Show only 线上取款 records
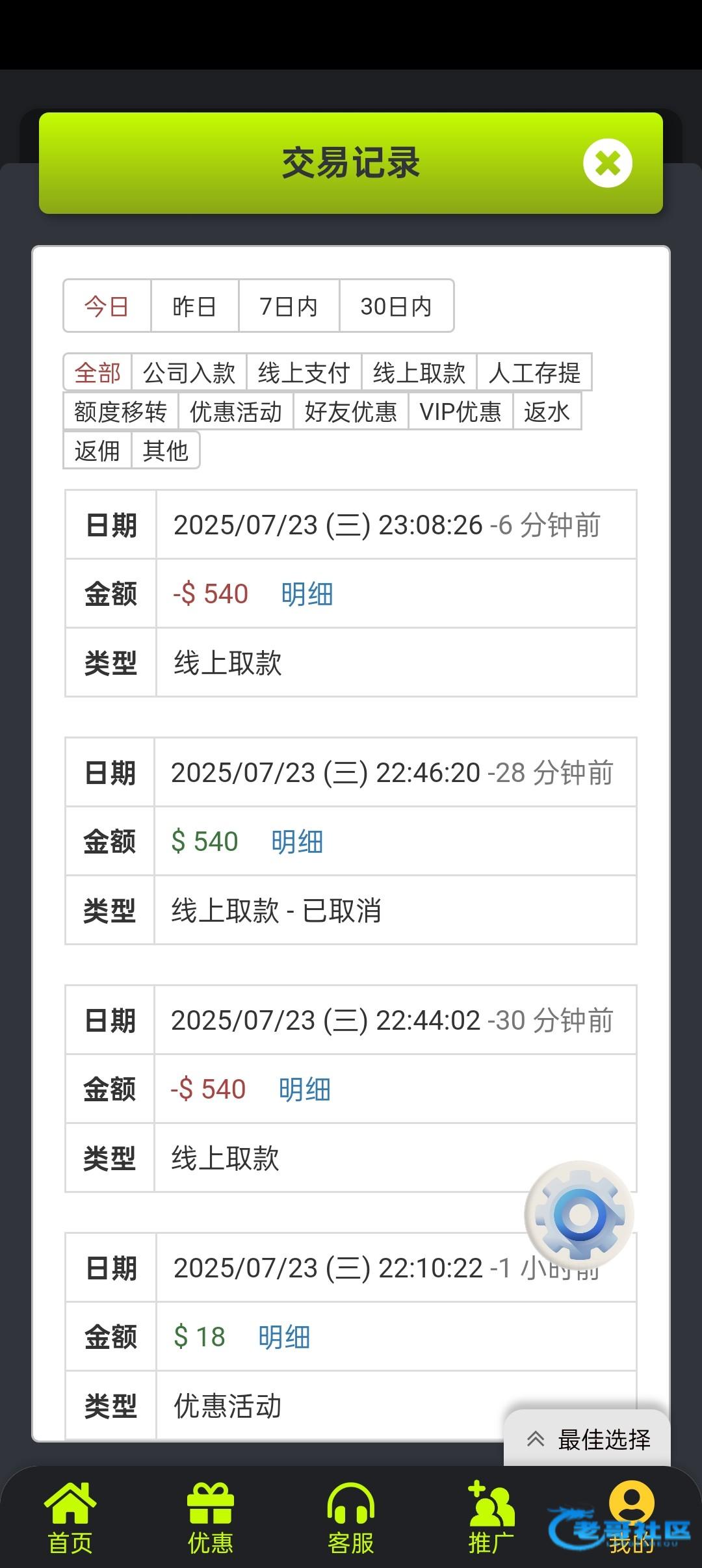Screen dimensions: 702x1568 click(x=419, y=372)
